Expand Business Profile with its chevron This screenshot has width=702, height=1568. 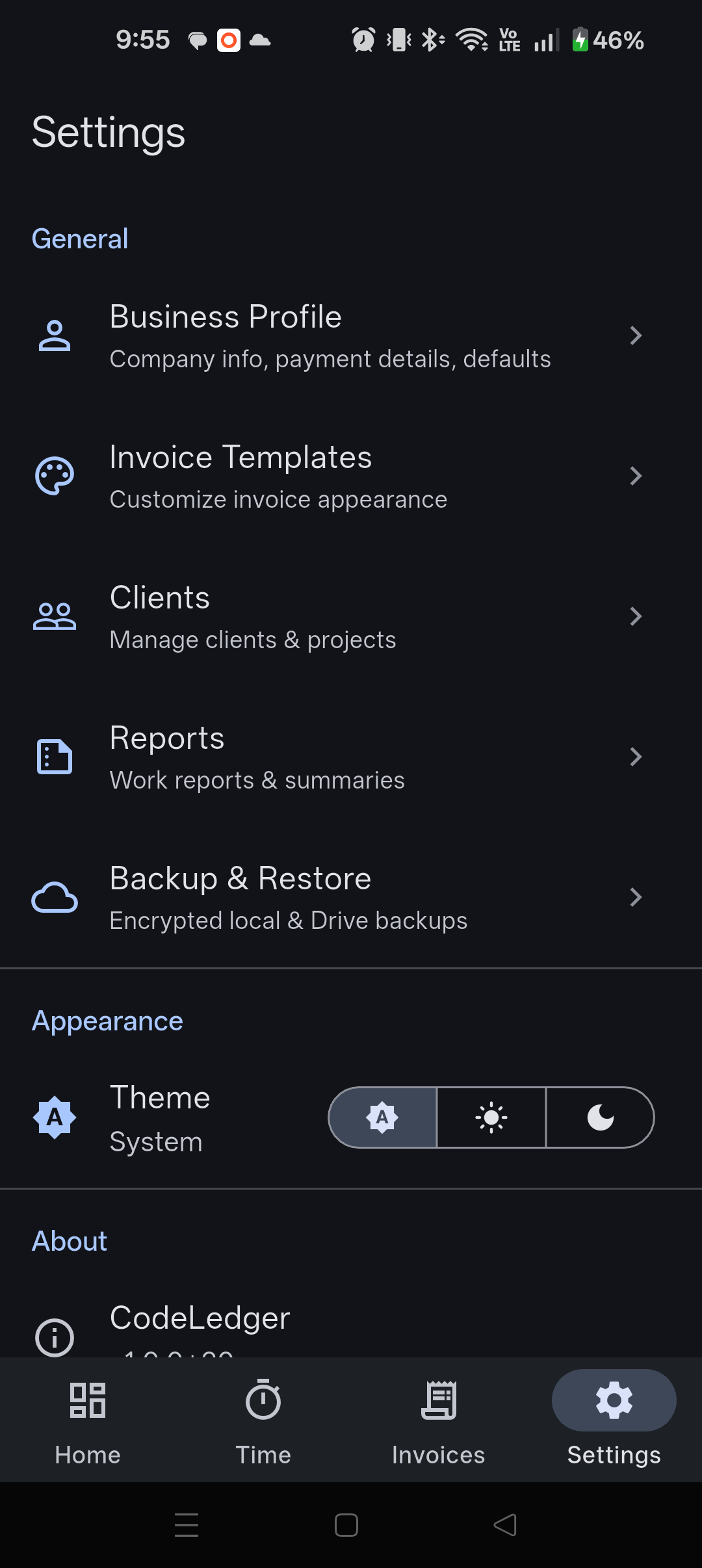point(636,335)
